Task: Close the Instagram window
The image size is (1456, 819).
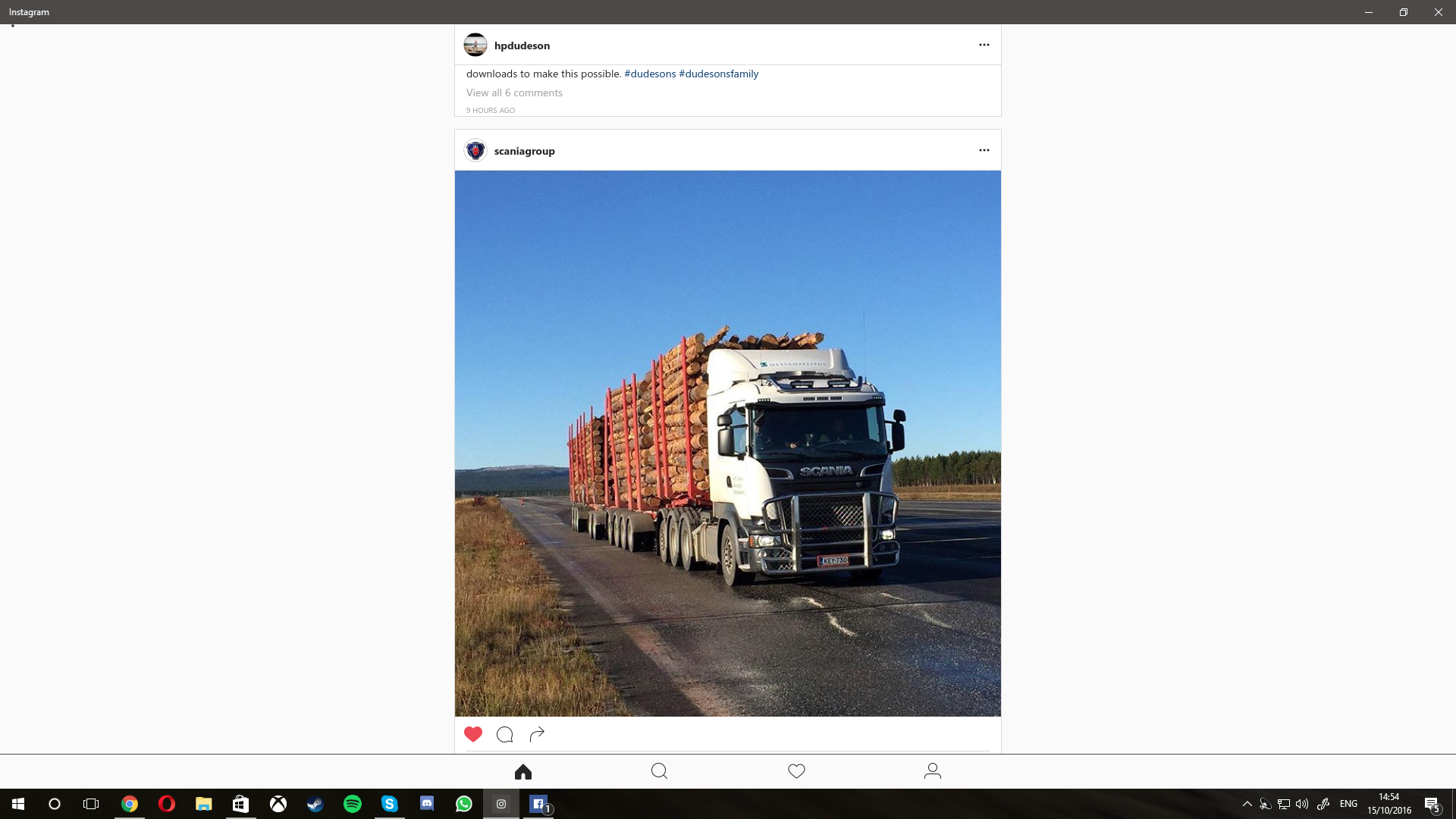Action: click(x=1438, y=12)
